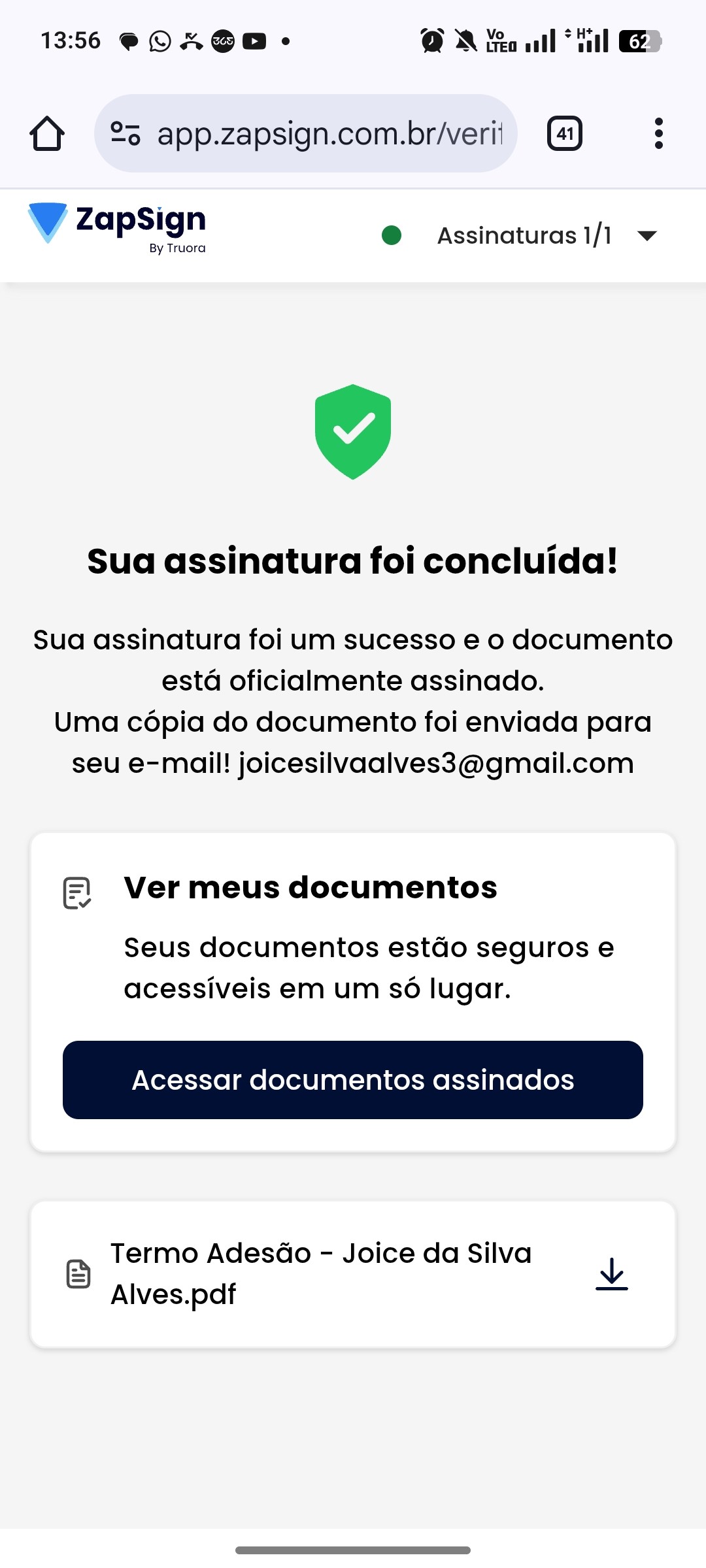View site info icon in address bar
Image resolution: width=706 pixels, height=1568 pixels.
click(125, 133)
